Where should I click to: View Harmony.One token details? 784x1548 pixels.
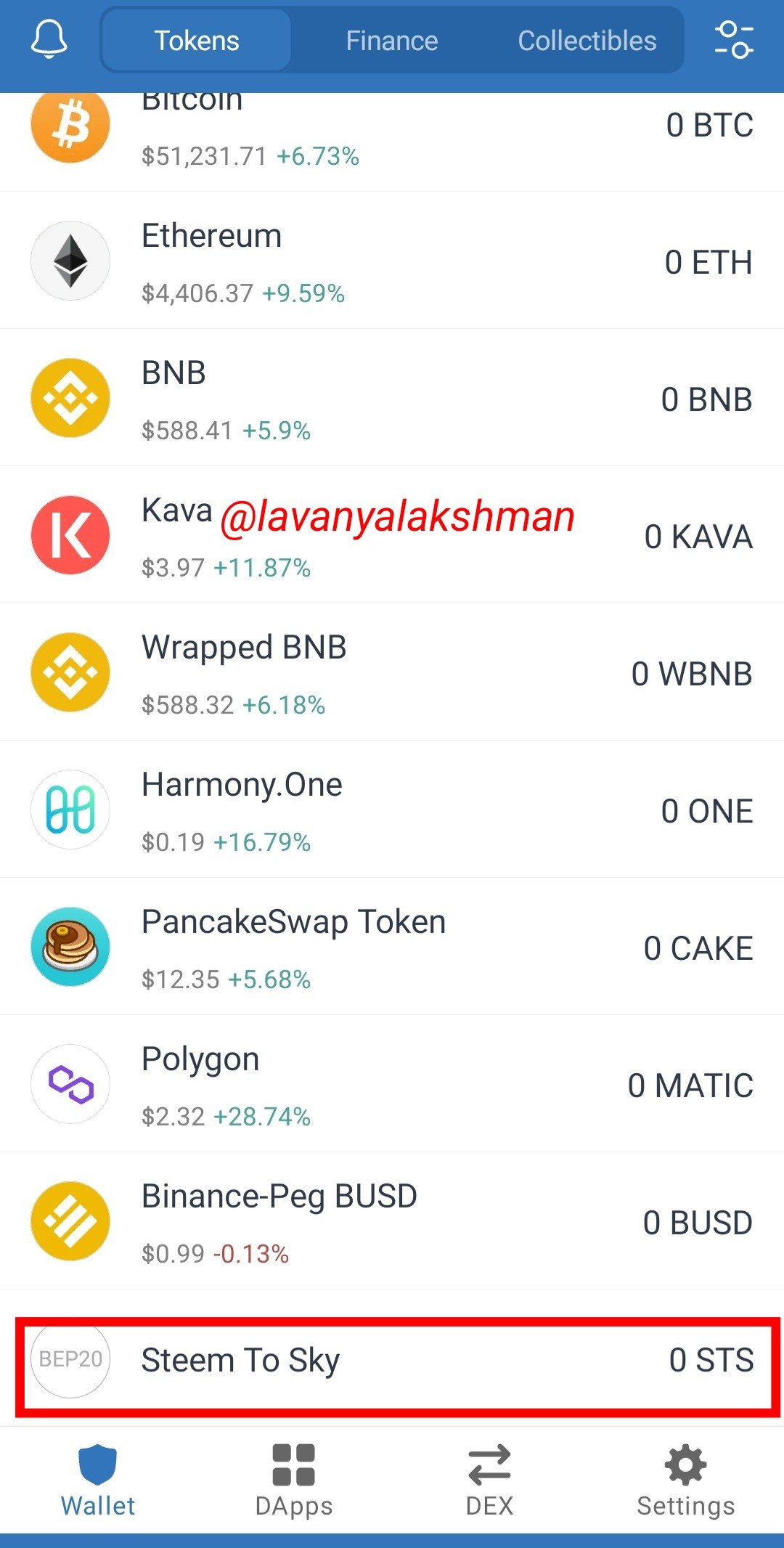pyautogui.click(x=392, y=810)
